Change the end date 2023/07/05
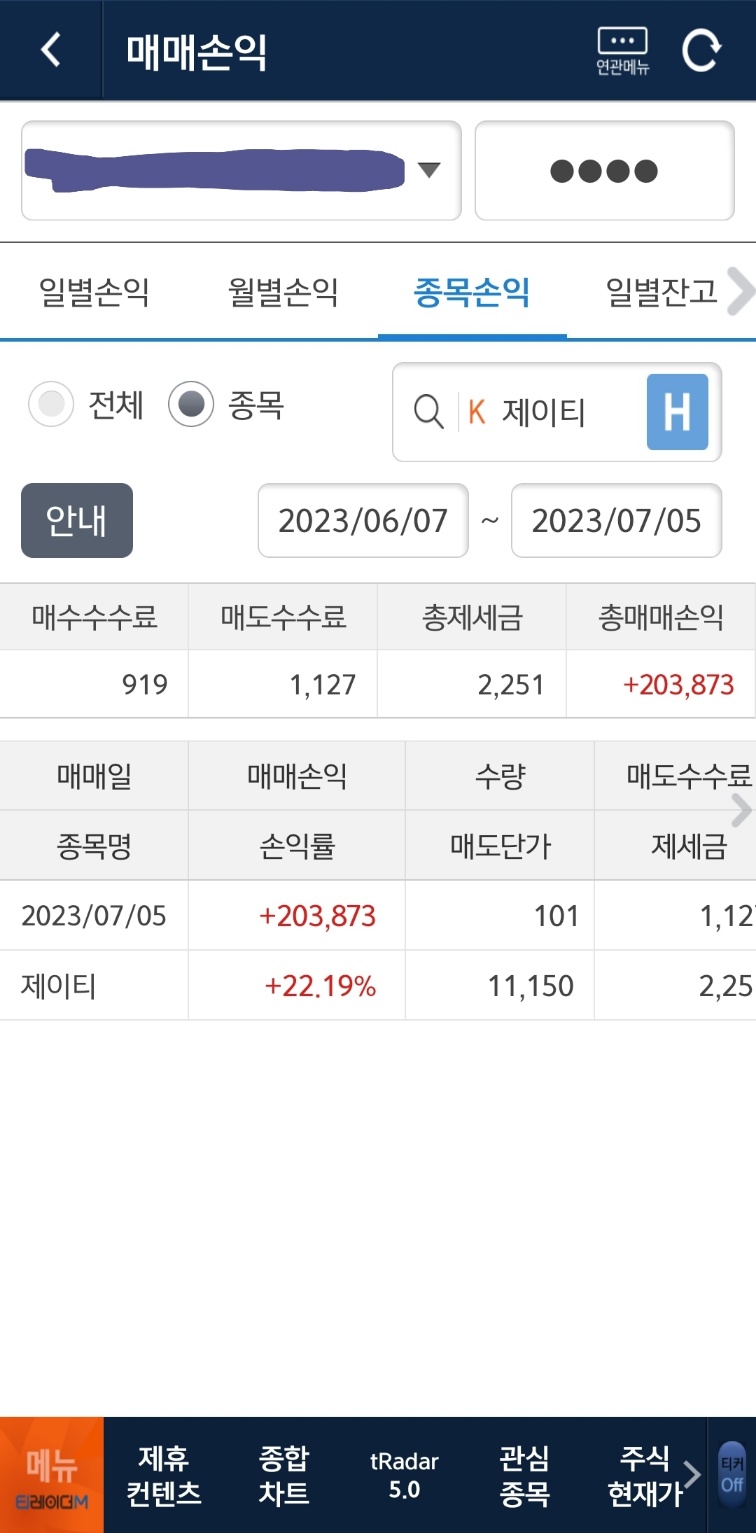The height and width of the screenshot is (1533, 756). point(616,521)
